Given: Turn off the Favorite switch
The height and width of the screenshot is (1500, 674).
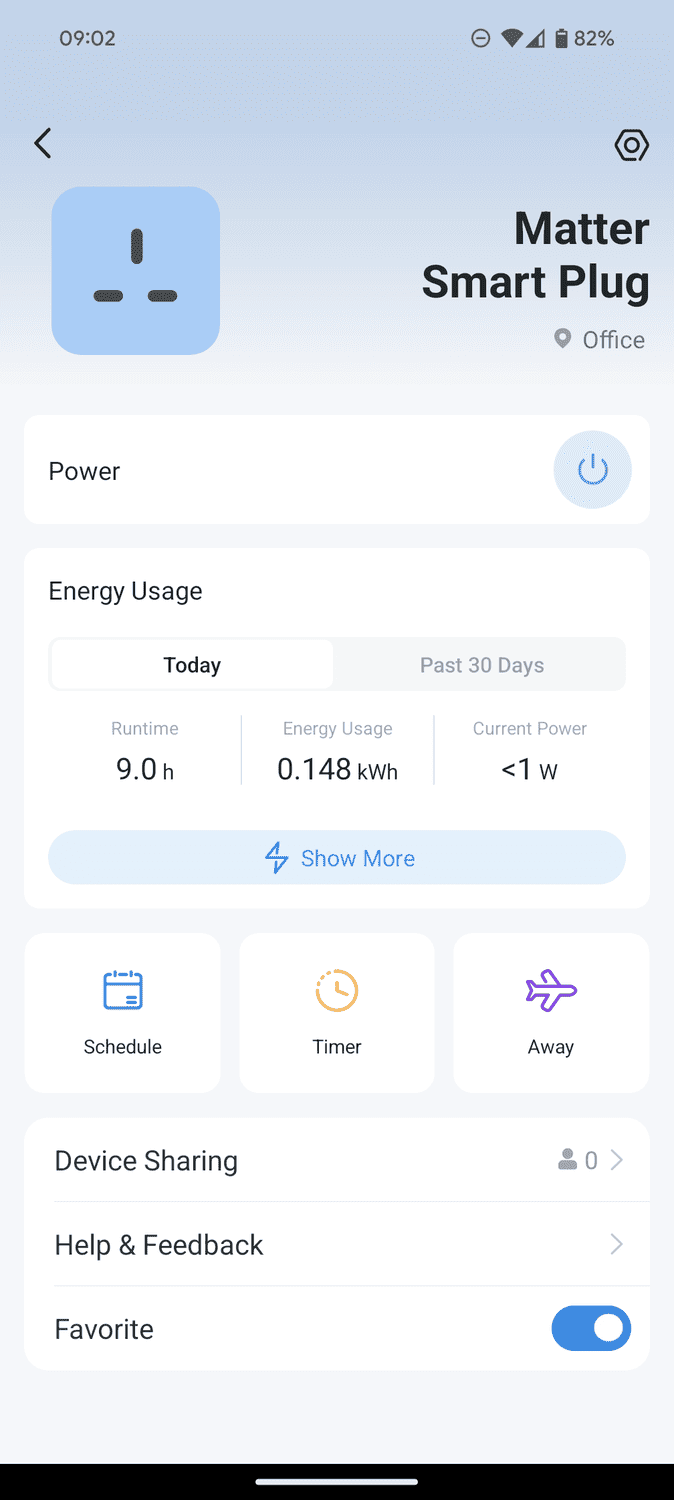Looking at the screenshot, I should pyautogui.click(x=591, y=1329).
